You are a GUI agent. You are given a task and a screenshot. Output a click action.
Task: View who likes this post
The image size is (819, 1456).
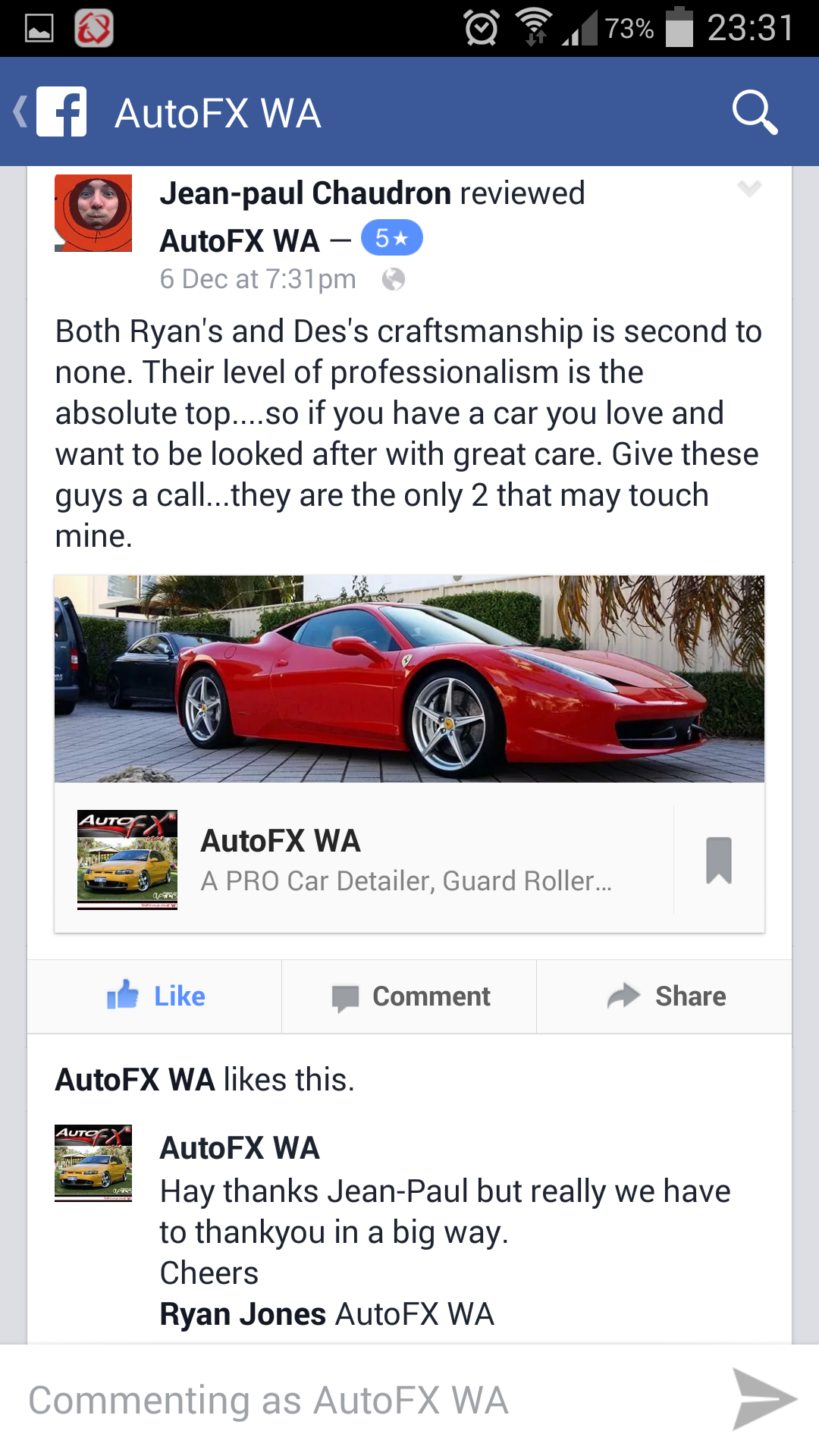205,1079
